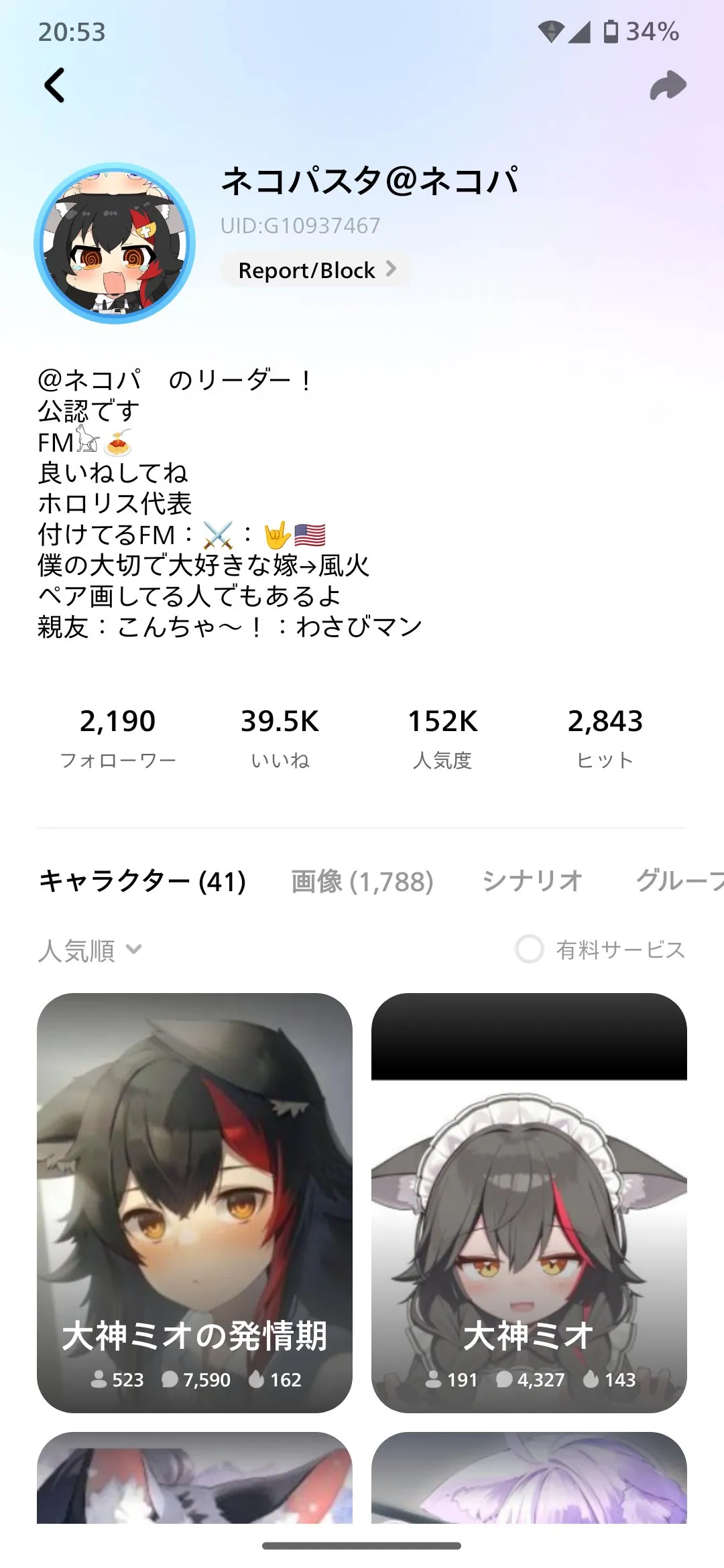
Task: Expand the 人気順 sort dropdown
Action: coord(90,950)
